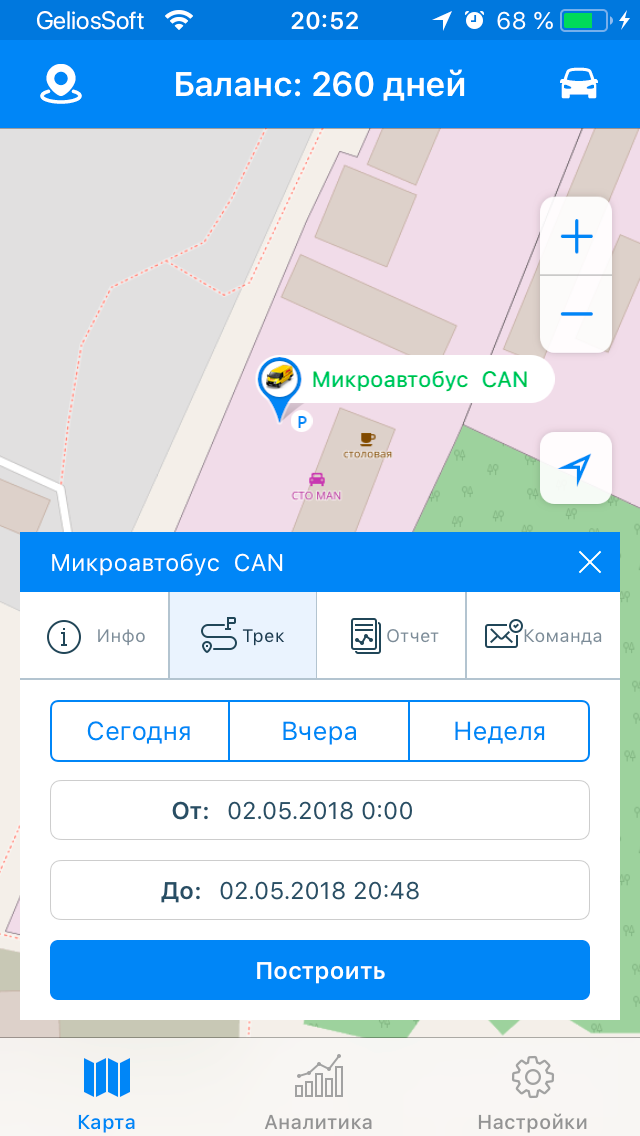Edit the До end date field
This screenshot has width=640, height=1136.
coord(320,890)
